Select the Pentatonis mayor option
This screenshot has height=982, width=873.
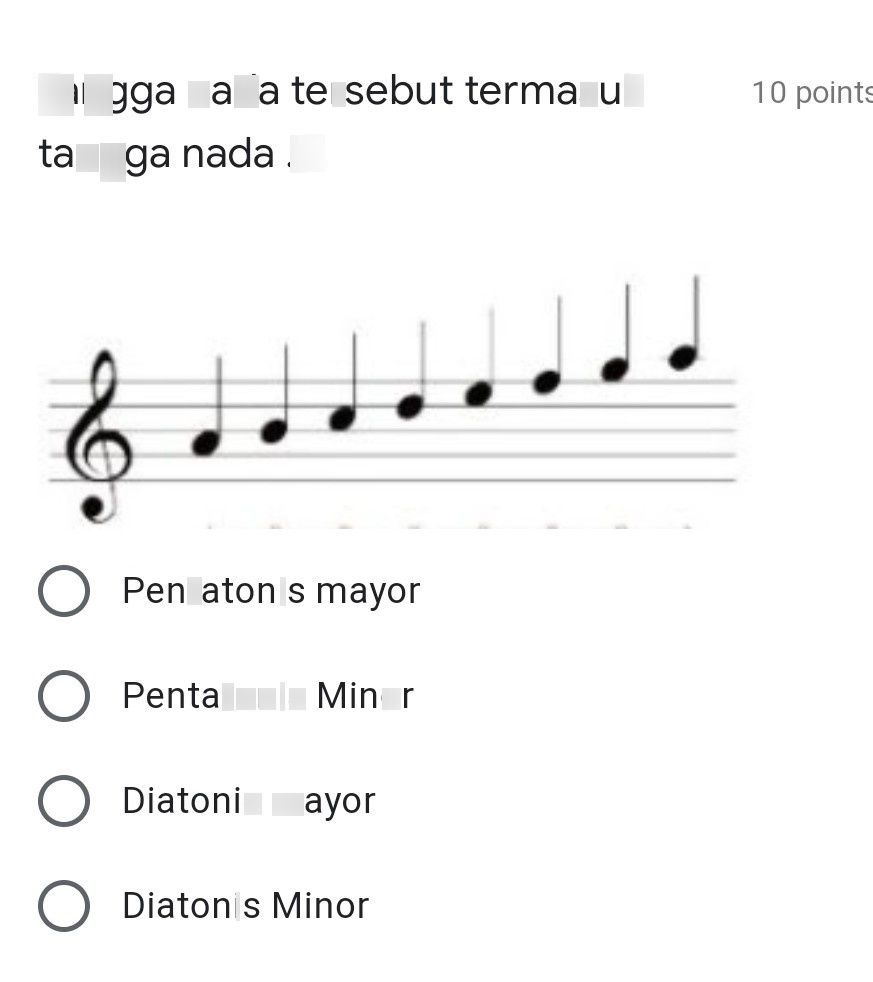[x=64, y=591]
